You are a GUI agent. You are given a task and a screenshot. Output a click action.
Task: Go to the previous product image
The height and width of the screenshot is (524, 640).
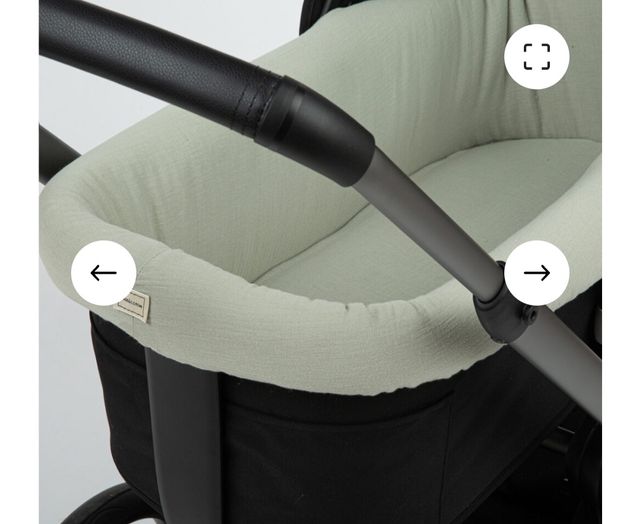click(104, 273)
